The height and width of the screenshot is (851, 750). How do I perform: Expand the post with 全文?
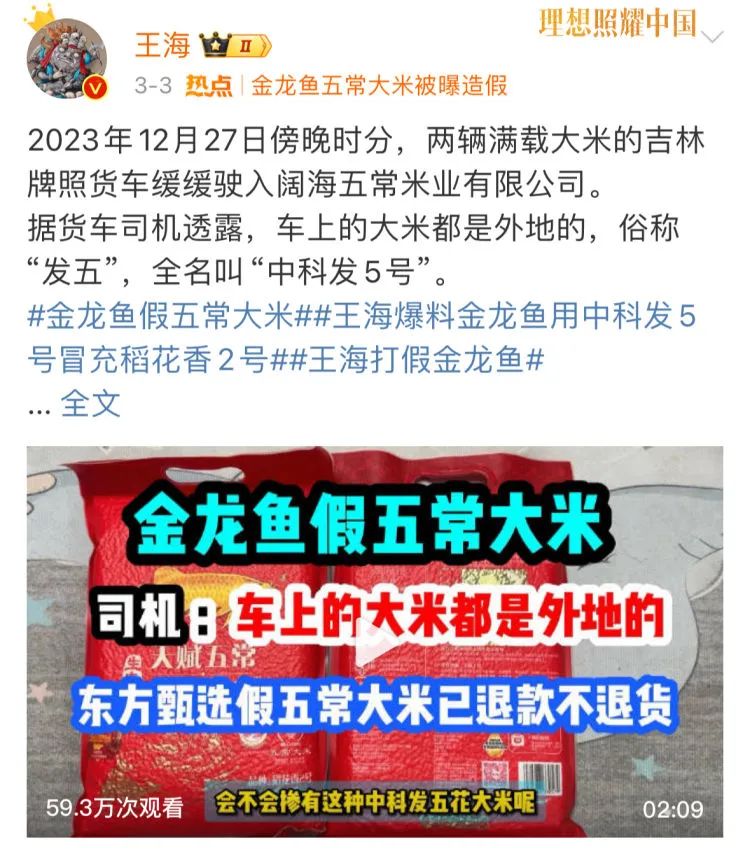pyautogui.click(x=91, y=403)
